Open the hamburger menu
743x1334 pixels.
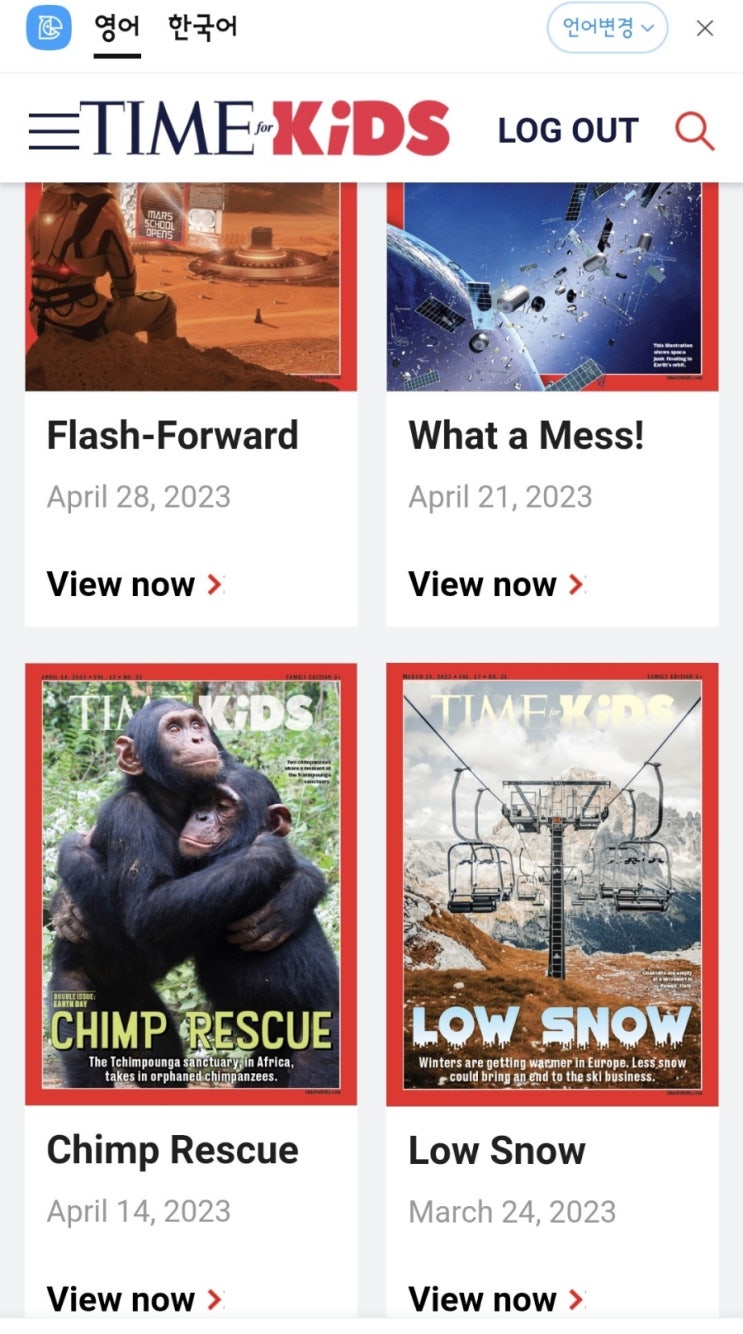(53, 131)
